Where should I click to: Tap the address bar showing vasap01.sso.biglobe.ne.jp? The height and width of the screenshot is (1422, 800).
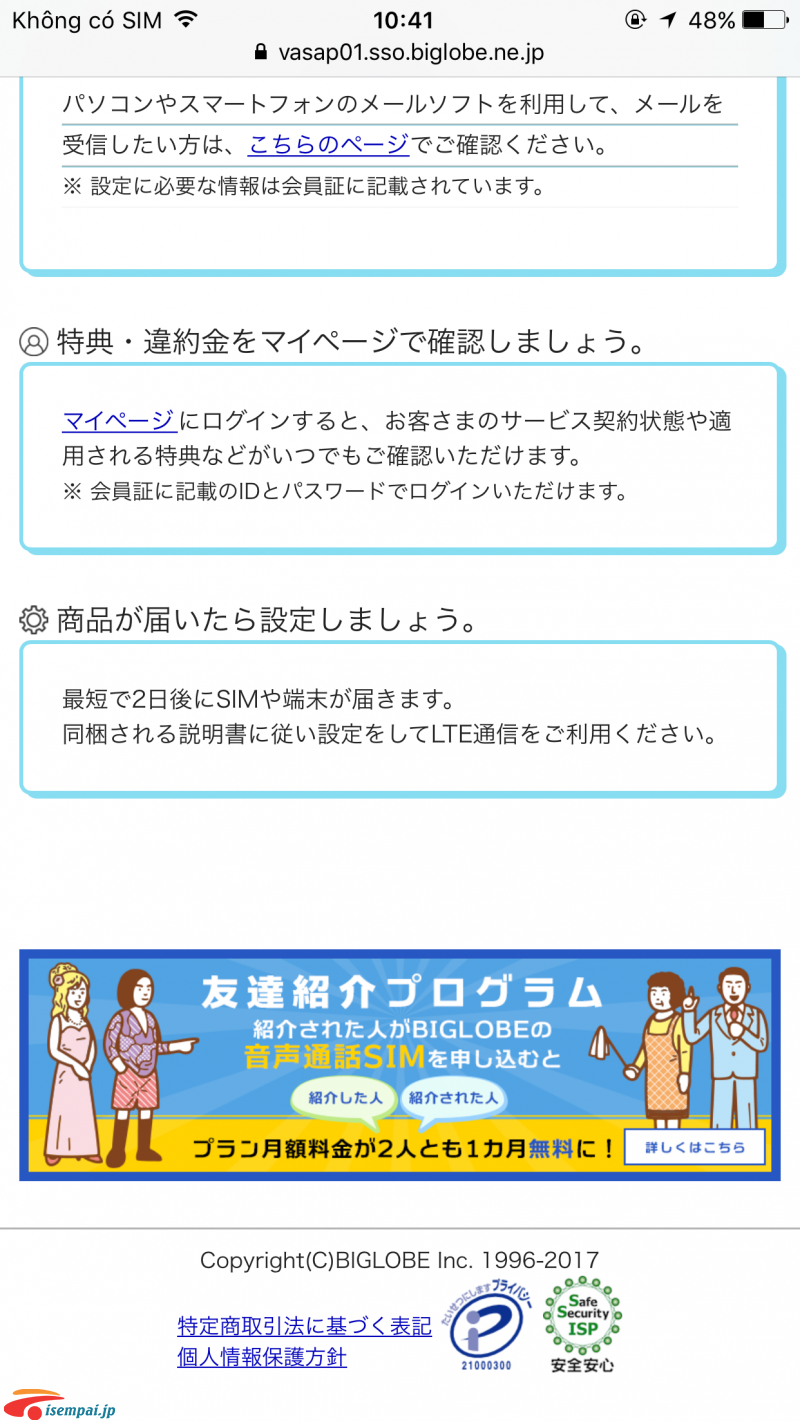click(400, 53)
